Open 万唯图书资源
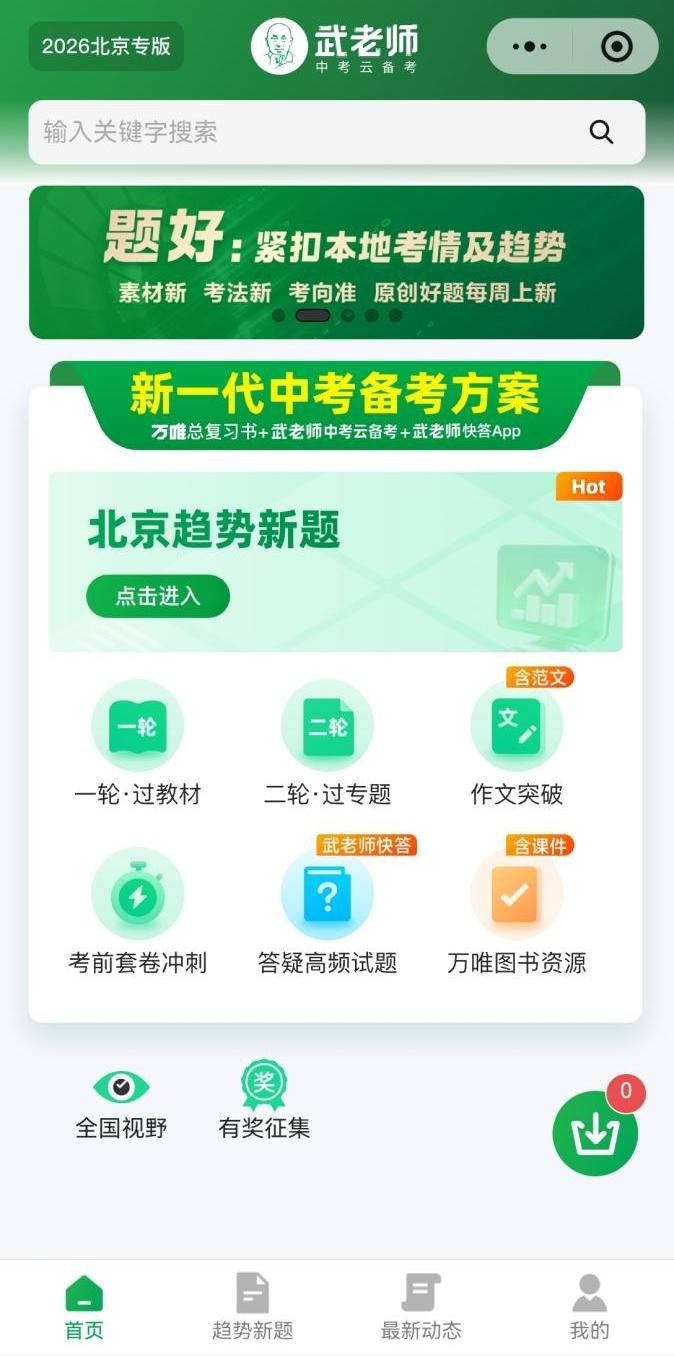The image size is (674, 1356). 517,910
